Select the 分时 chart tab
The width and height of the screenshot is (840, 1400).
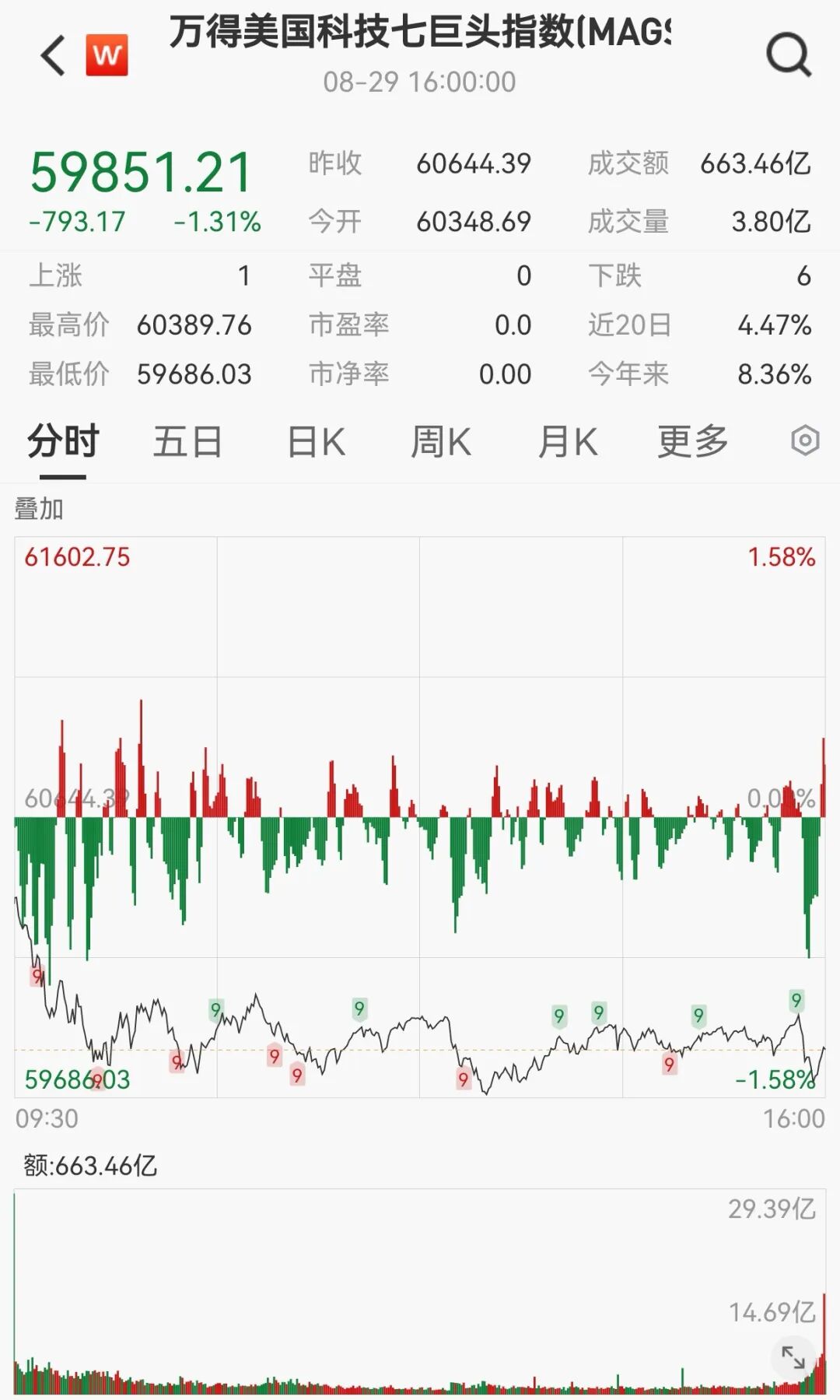click(63, 441)
